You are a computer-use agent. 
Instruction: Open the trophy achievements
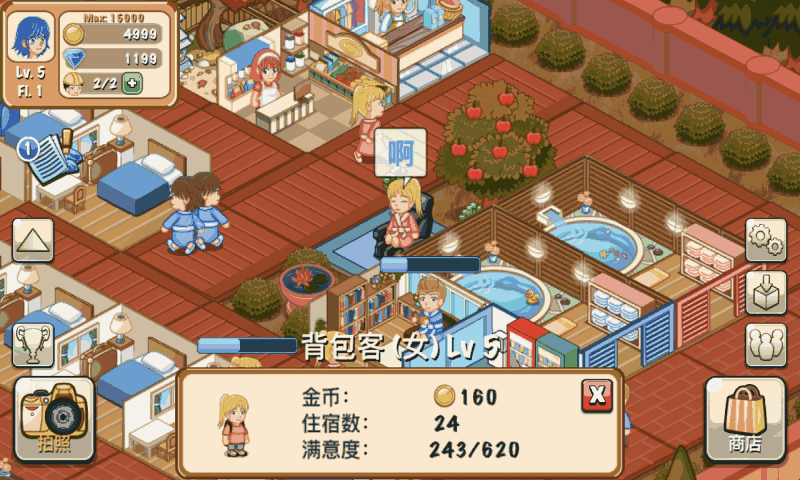click(32, 343)
